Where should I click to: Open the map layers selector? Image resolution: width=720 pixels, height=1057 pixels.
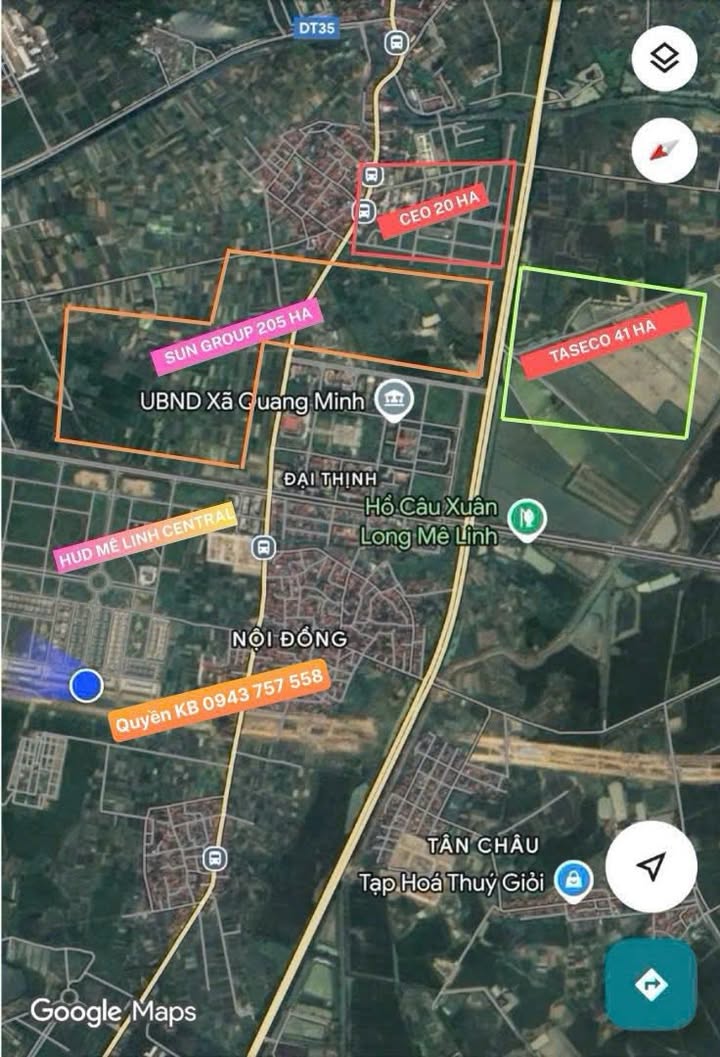click(664, 59)
